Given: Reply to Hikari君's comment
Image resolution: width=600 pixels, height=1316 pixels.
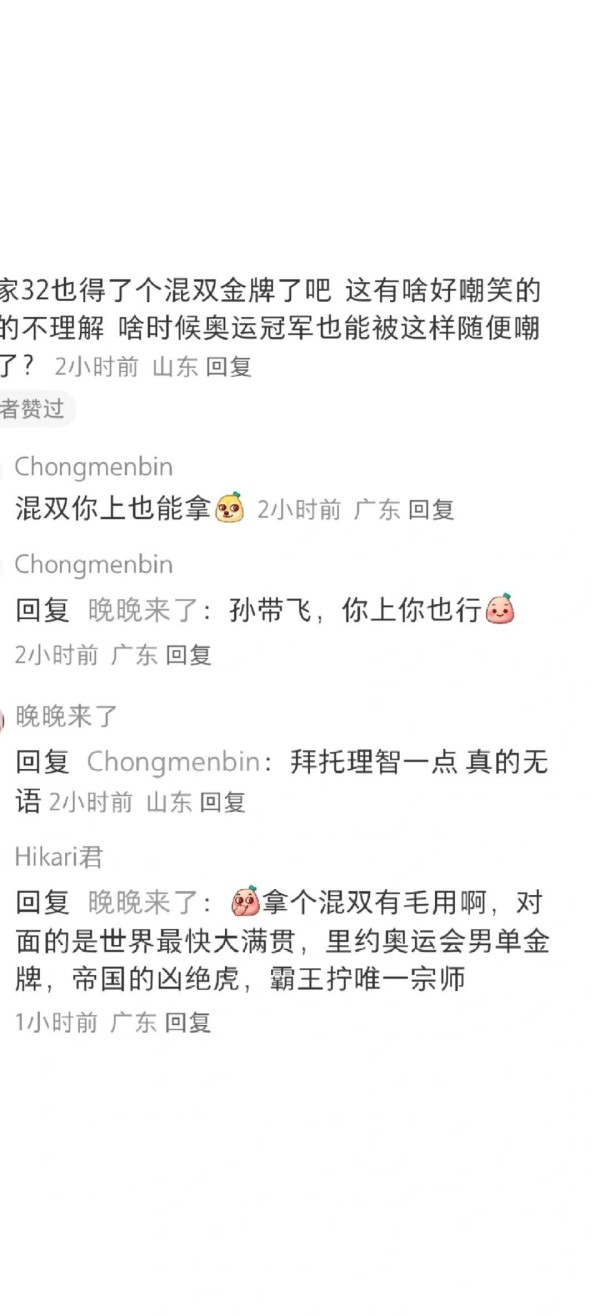Looking at the screenshot, I should pos(188,1022).
